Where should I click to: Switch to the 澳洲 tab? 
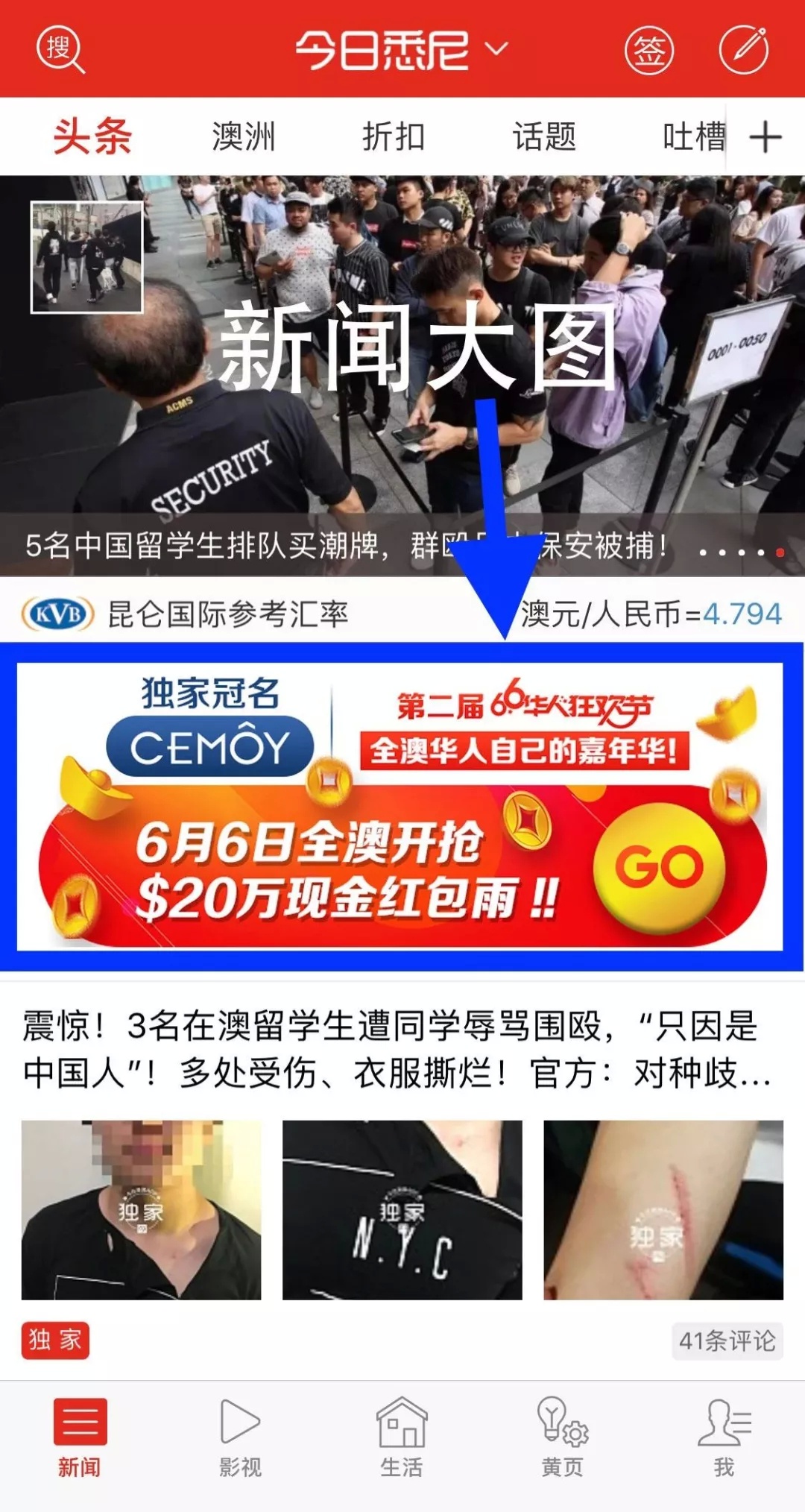pyautogui.click(x=244, y=137)
